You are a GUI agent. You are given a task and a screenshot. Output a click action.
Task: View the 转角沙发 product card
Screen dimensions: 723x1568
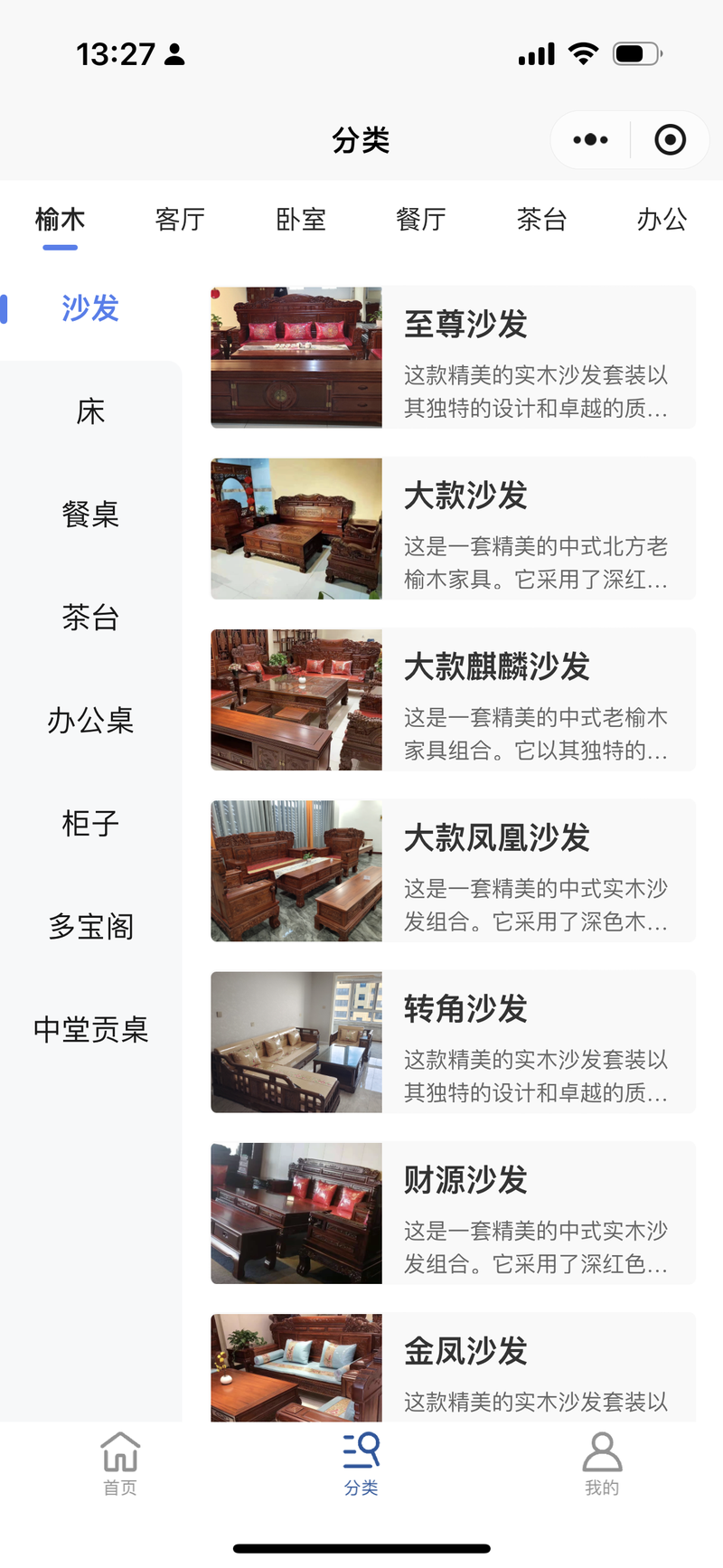click(x=453, y=1042)
